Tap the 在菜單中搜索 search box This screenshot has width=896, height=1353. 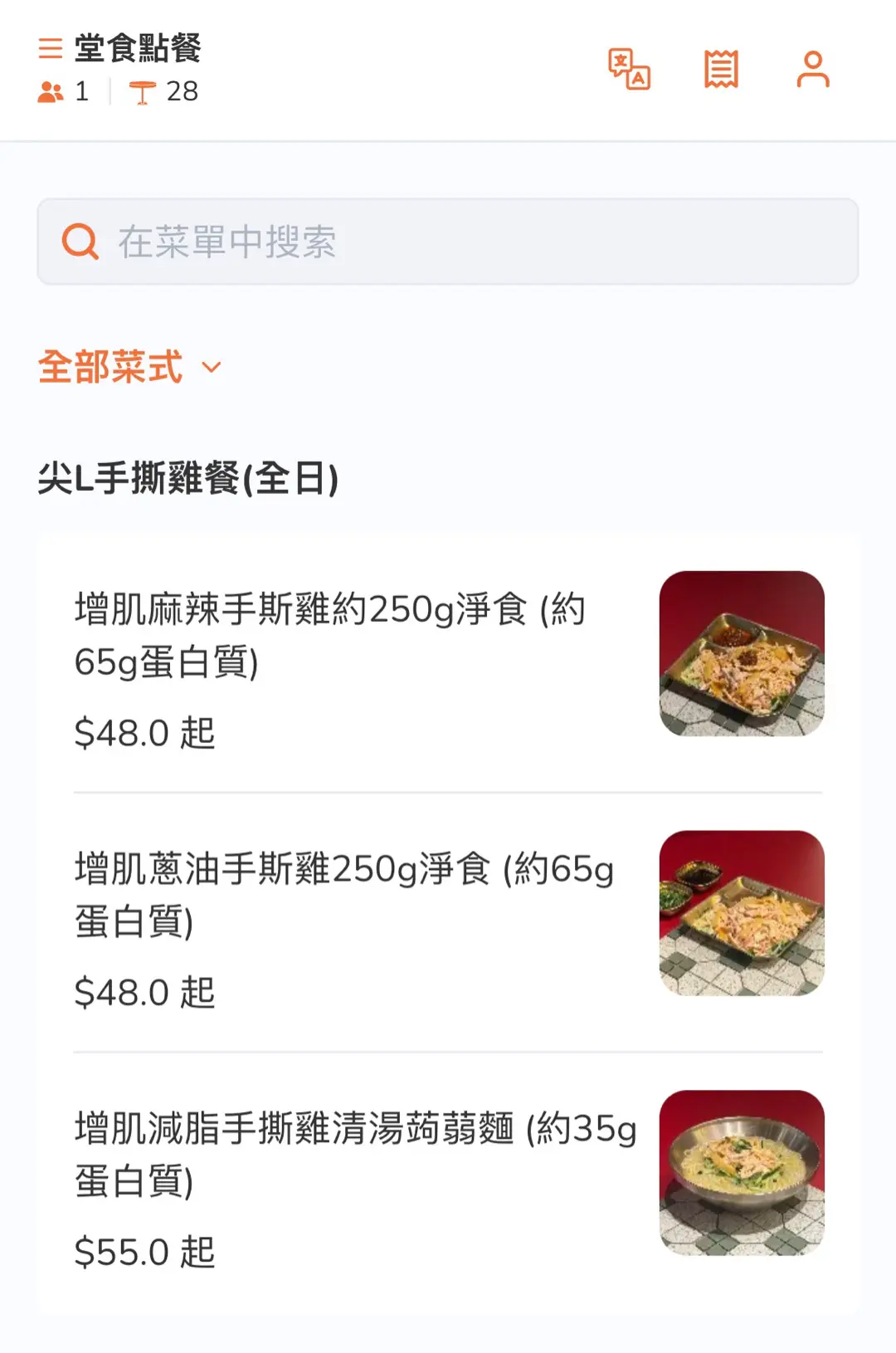(448, 242)
